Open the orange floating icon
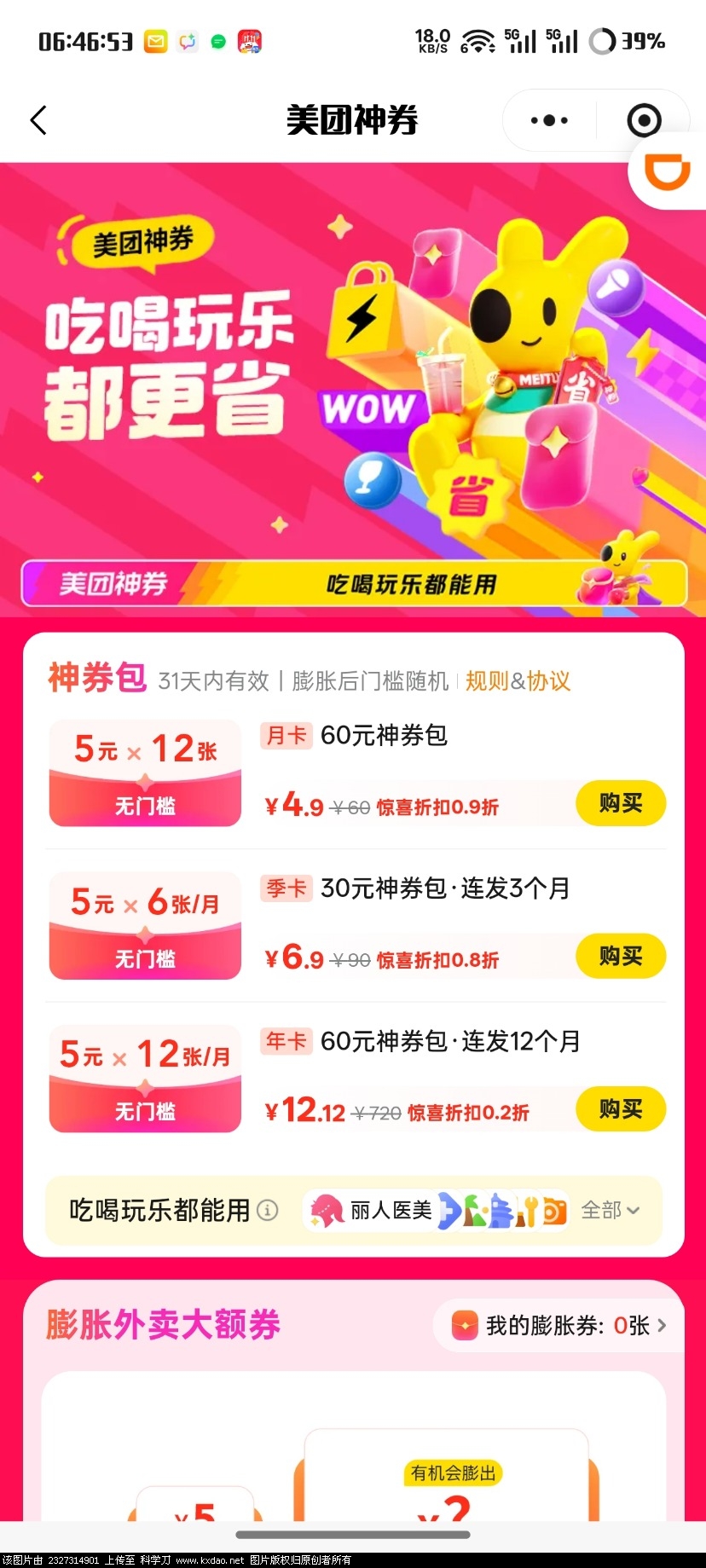Viewport: 706px width, 1568px height. [667, 171]
